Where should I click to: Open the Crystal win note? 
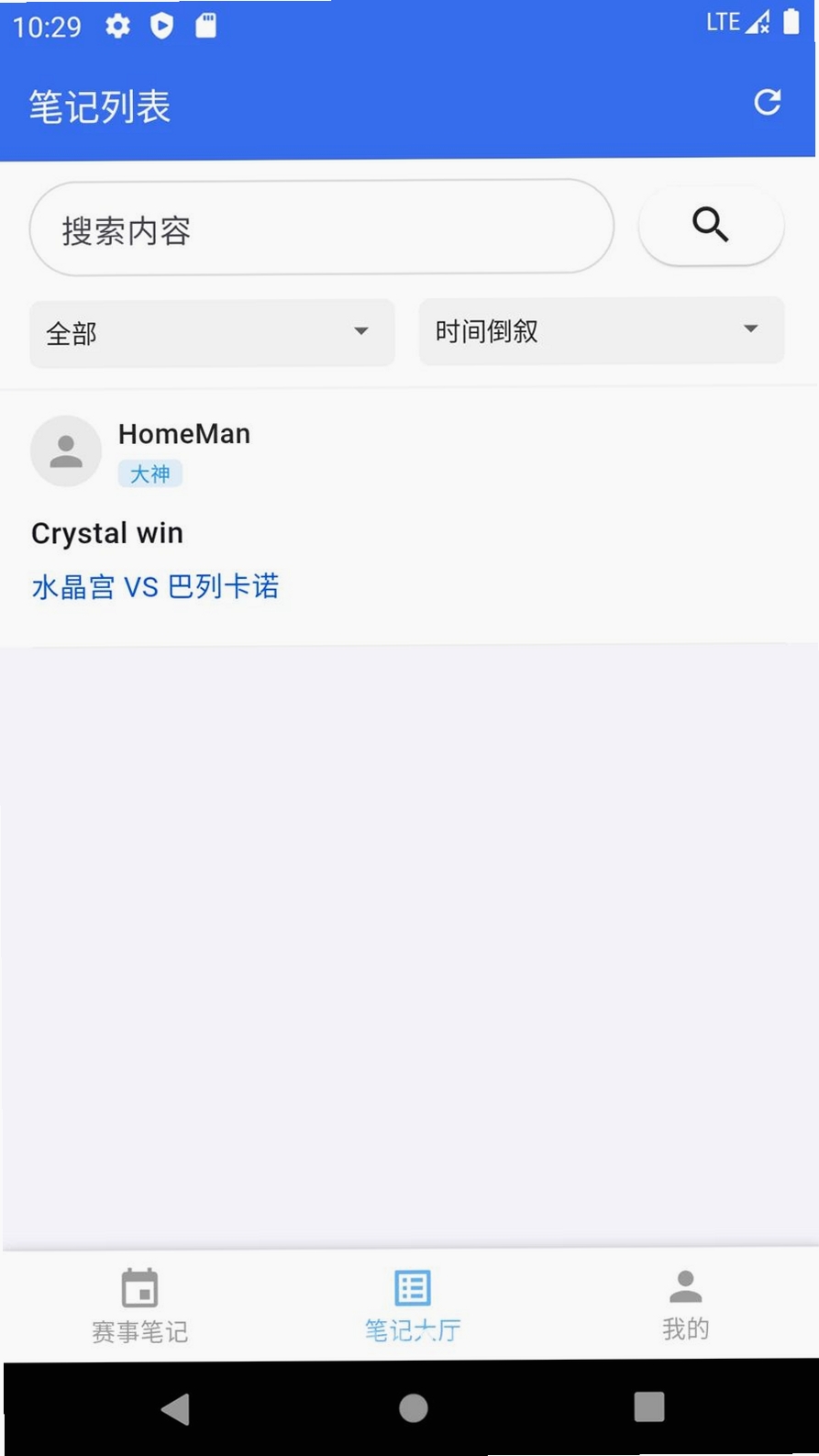(x=107, y=533)
